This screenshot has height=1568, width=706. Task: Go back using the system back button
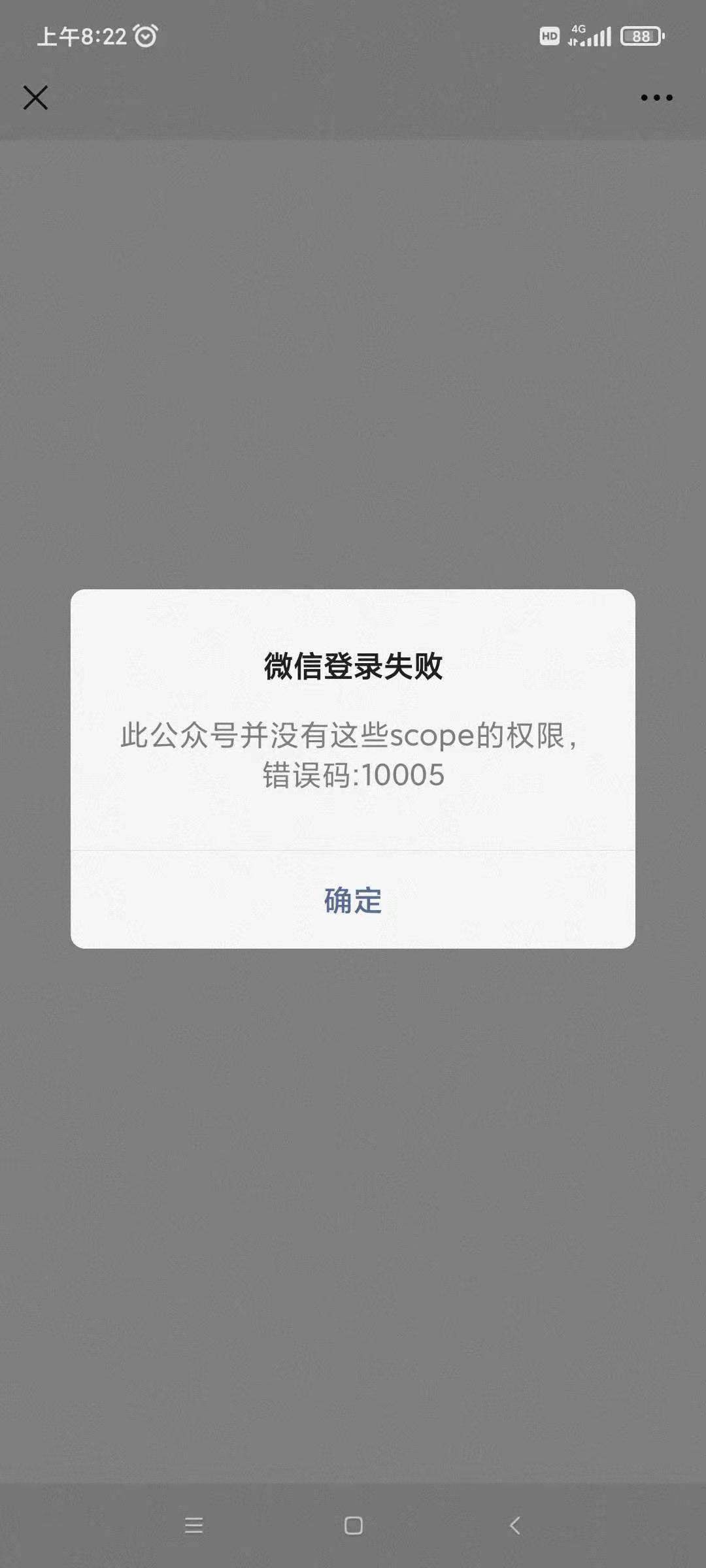pos(514,1526)
